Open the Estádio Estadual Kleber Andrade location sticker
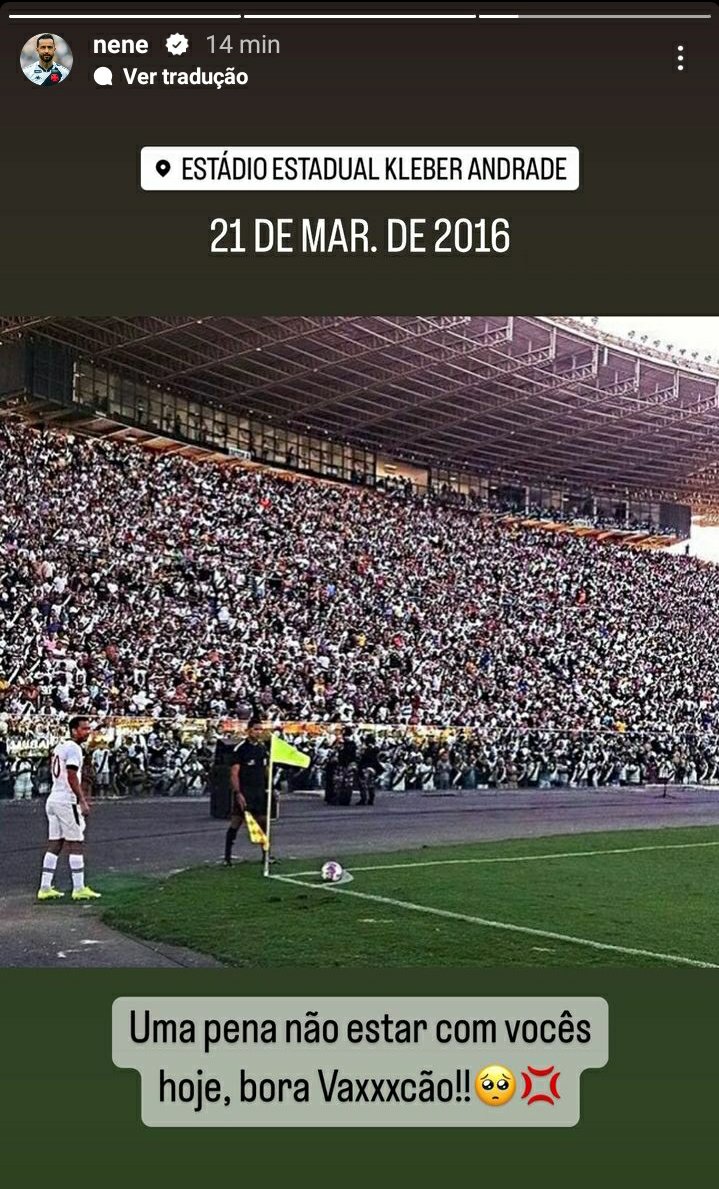The image size is (719, 1189). (360, 168)
